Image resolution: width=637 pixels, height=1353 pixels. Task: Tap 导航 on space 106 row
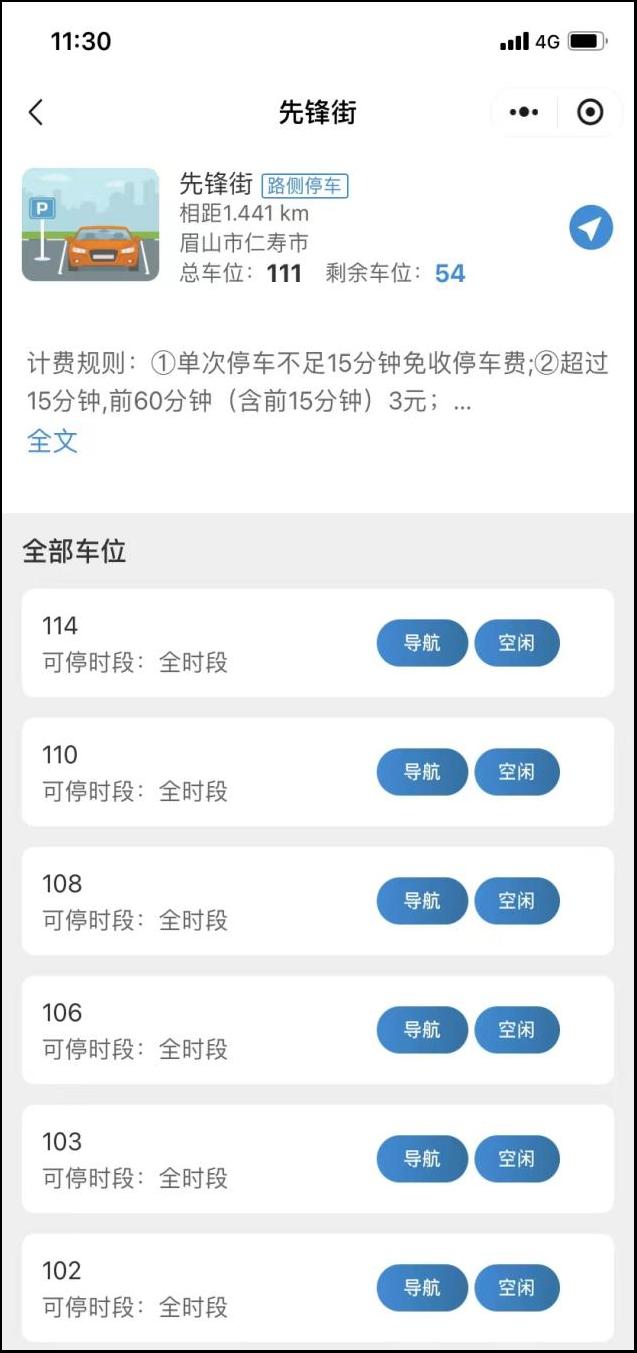point(422,1030)
